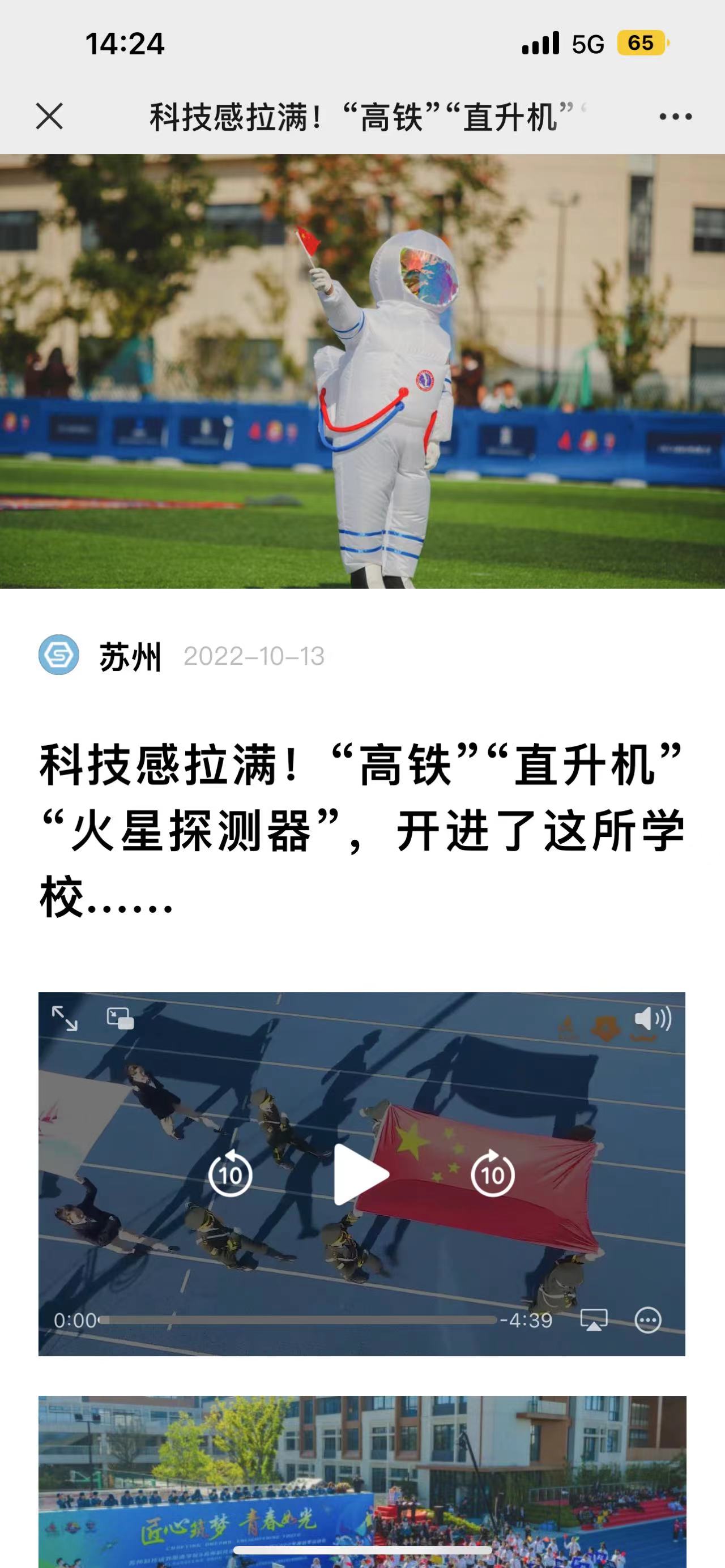Screen dimensions: 725x1568
Task: Open the three-dot menu in header
Action: 675,116
